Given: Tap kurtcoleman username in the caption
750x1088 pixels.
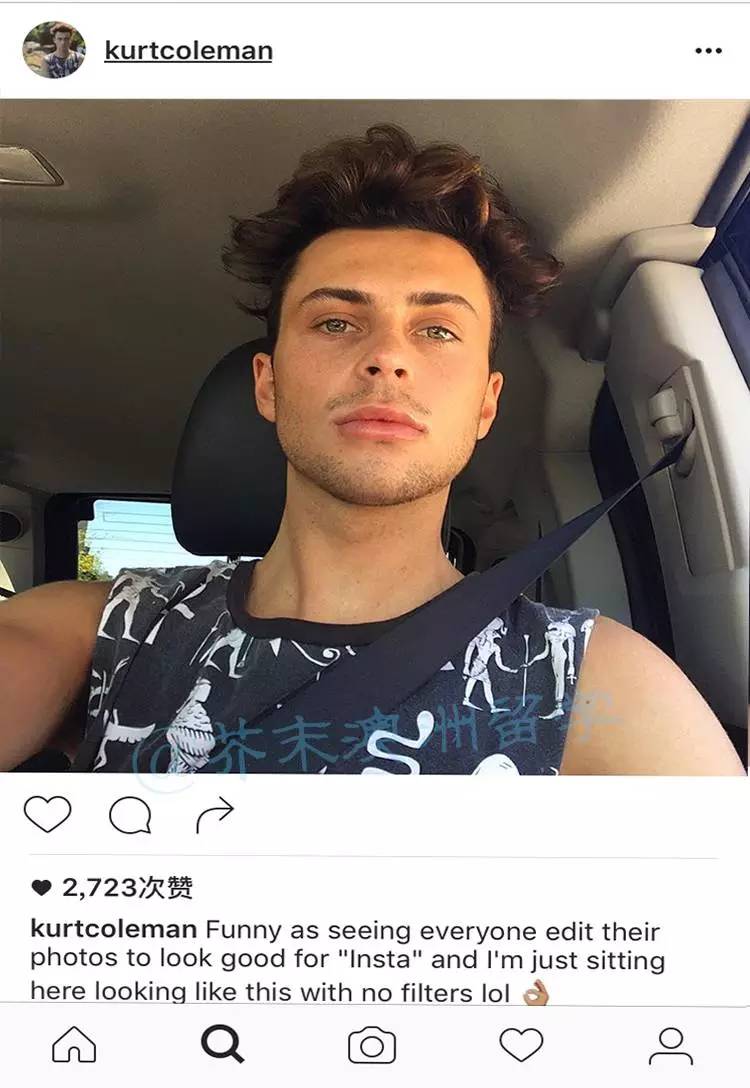Looking at the screenshot, I should tap(113, 931).
